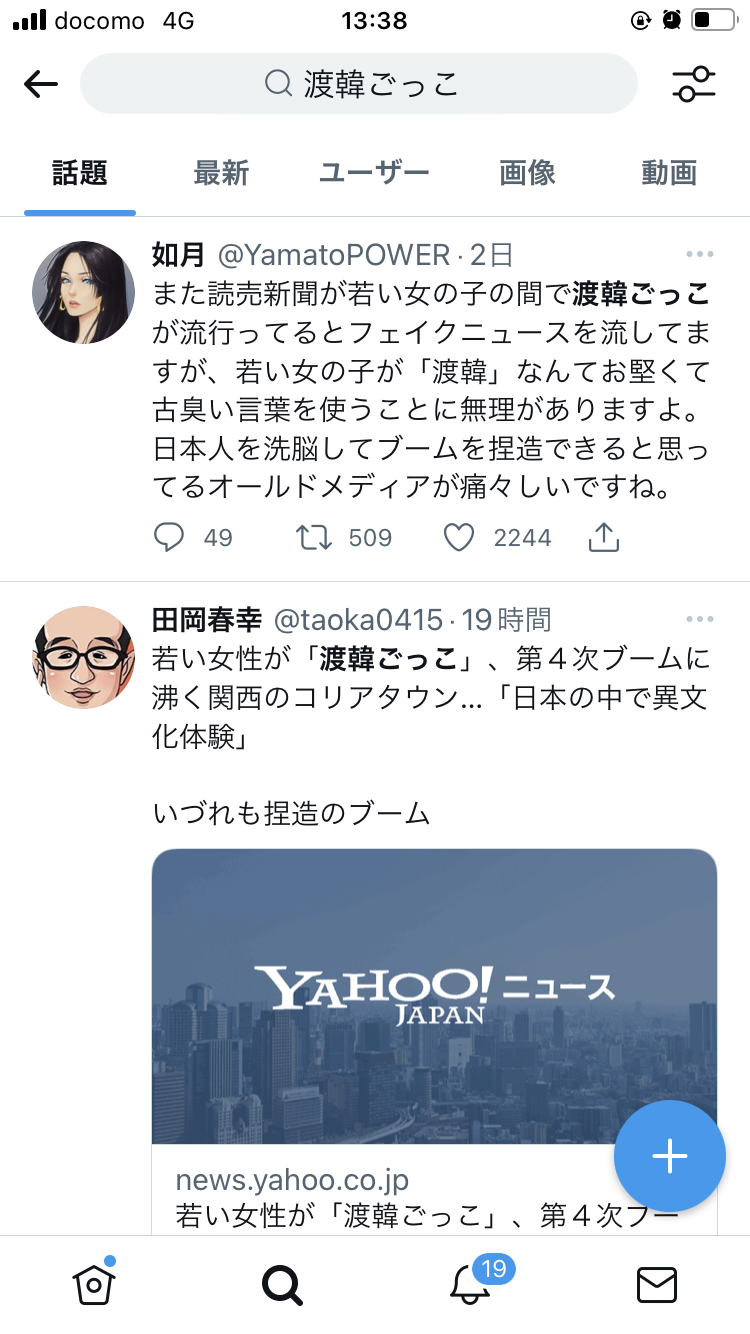This screenshot has height=1334, width=750.
Task: Go to the Home tab
Action: 94,1284
